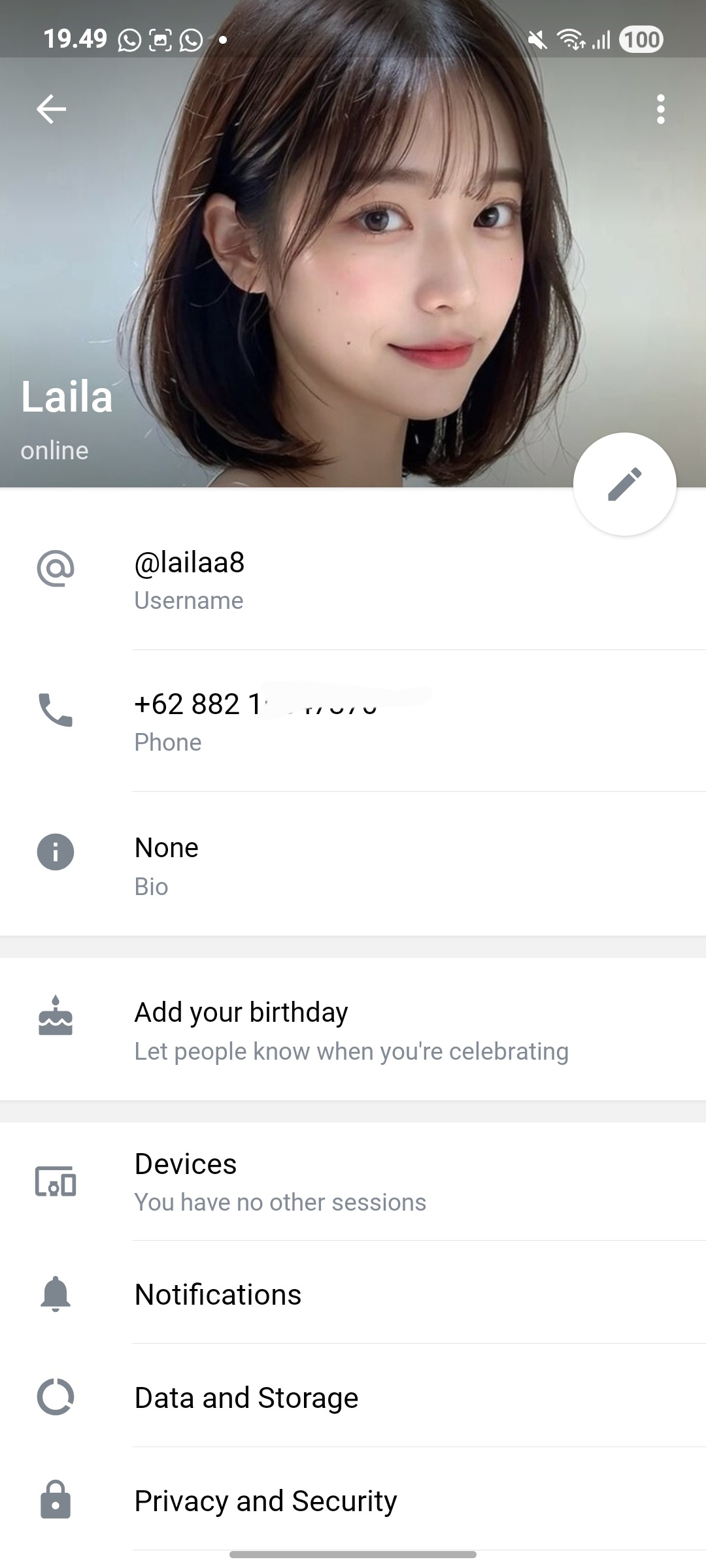Open Devices settings

tap(353, 1182)
